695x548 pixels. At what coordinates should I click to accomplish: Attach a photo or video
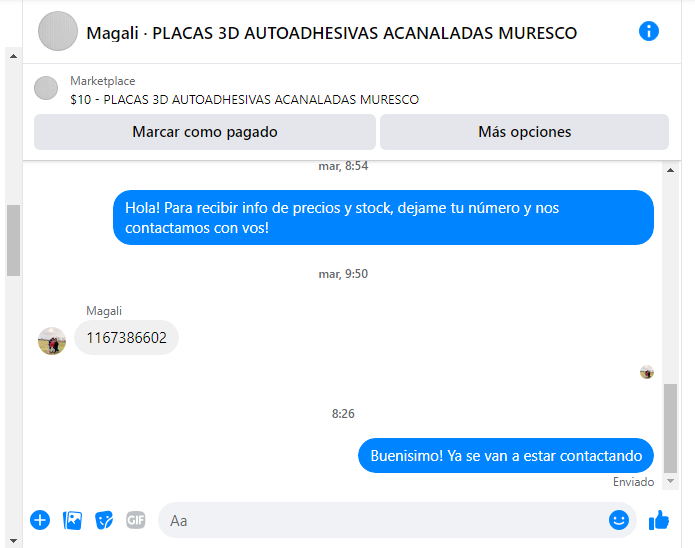(72, 520)
